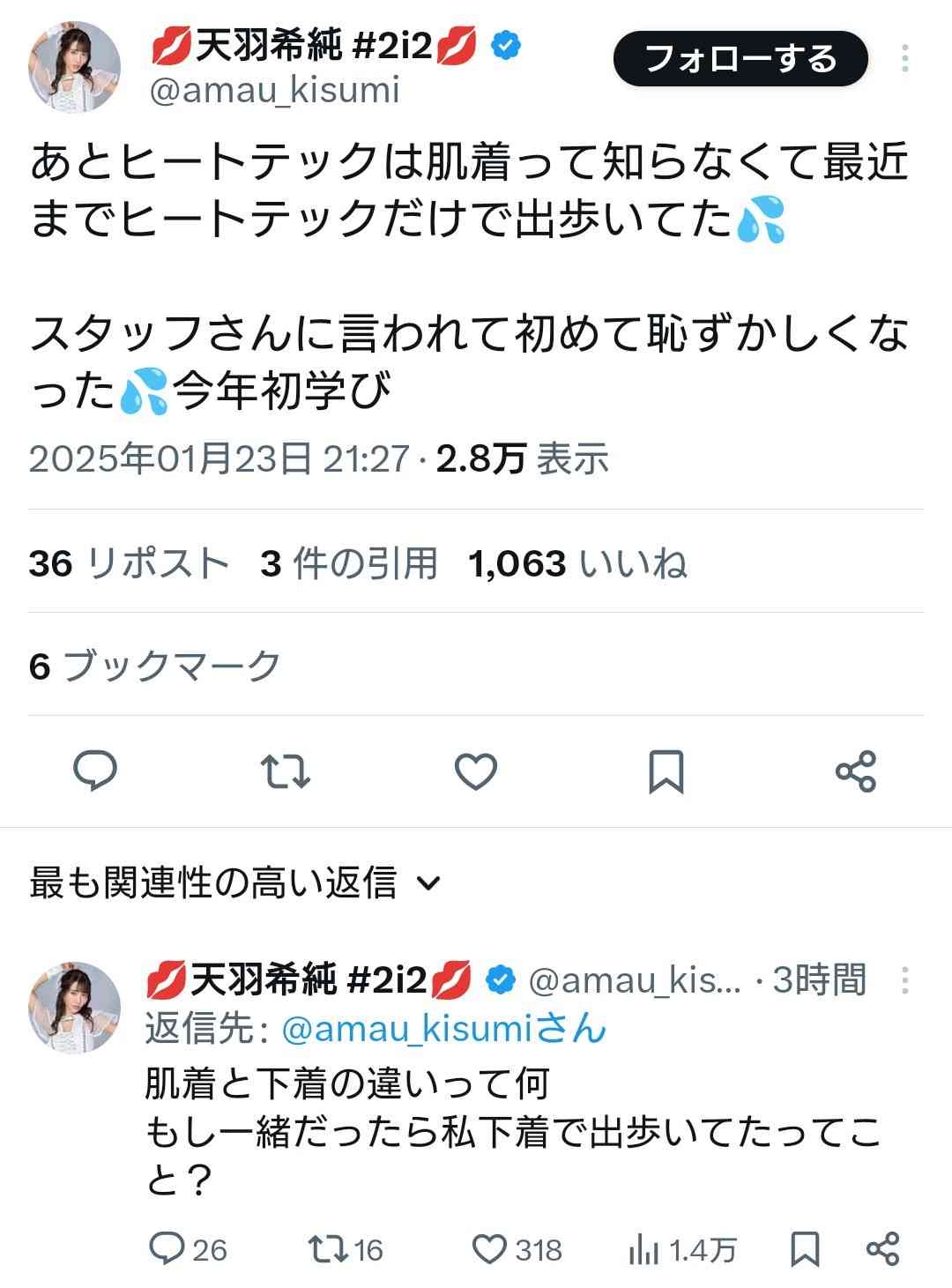Screen dimensions: 952x1288
Task: Reply to the main post
Action: [95, 771]
